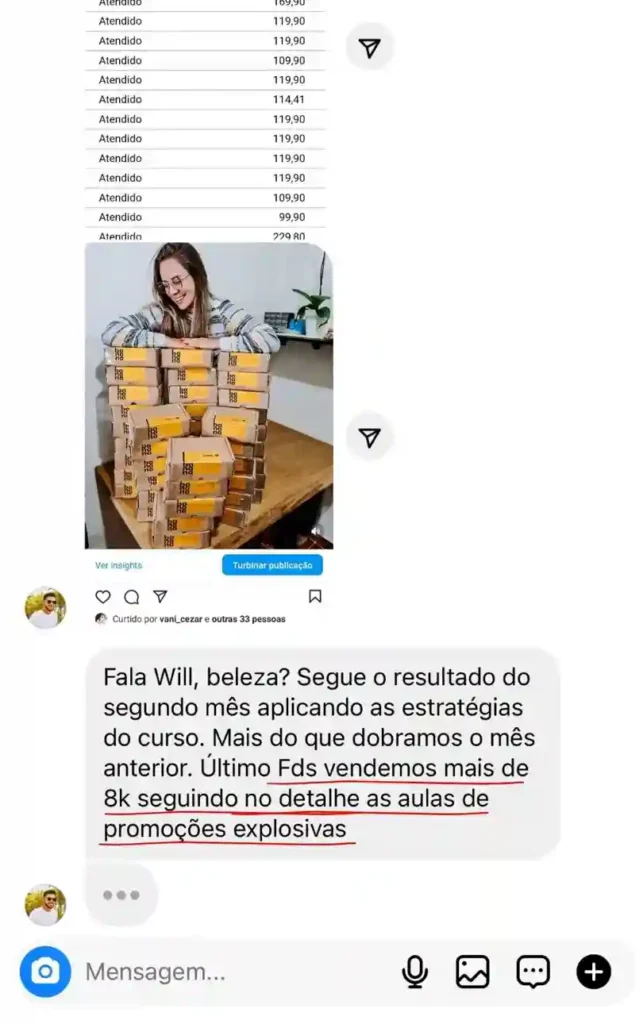Open the plus menu for more options
This screenshot has width=643, height=1024.
[x=593, y=972]
